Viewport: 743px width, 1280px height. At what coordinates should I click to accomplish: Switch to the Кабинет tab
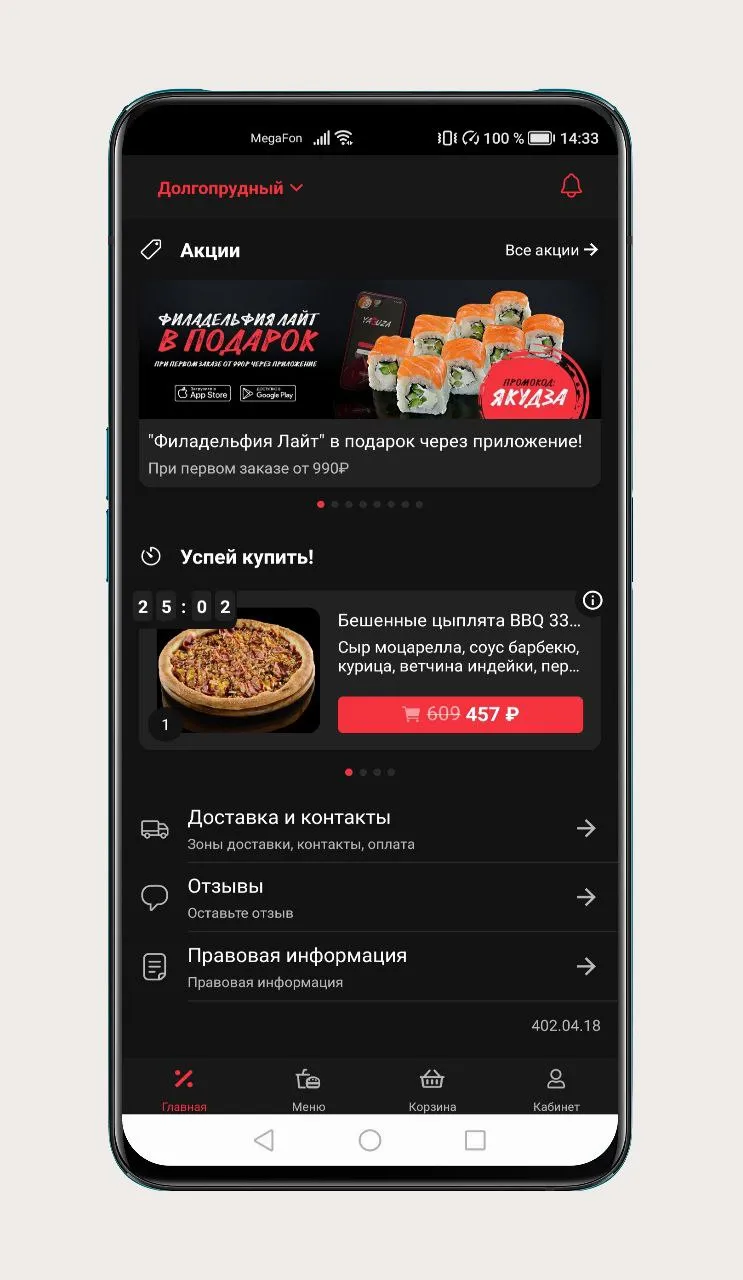[x=556, y=1088]
